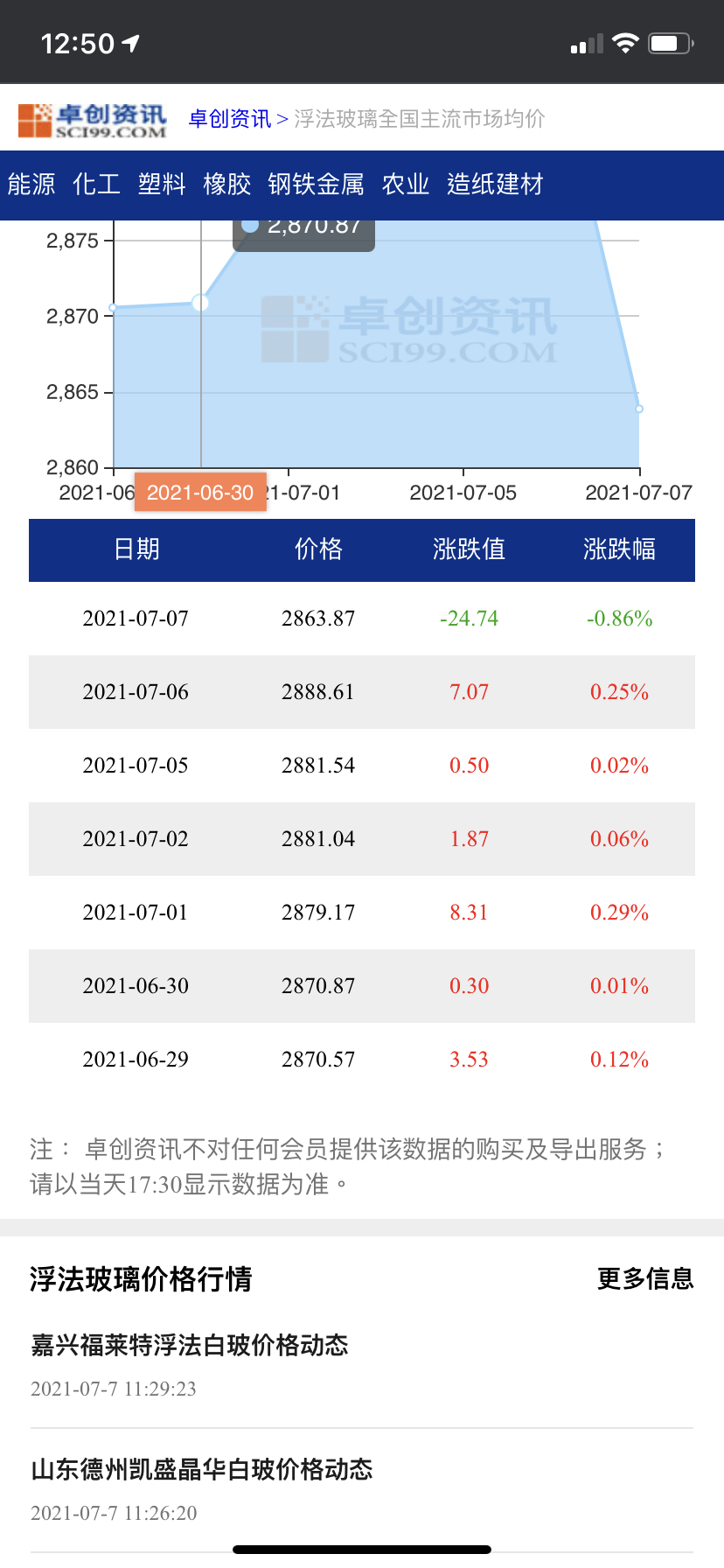Switch to 钢铁金属 category

(x=316, y=185)
